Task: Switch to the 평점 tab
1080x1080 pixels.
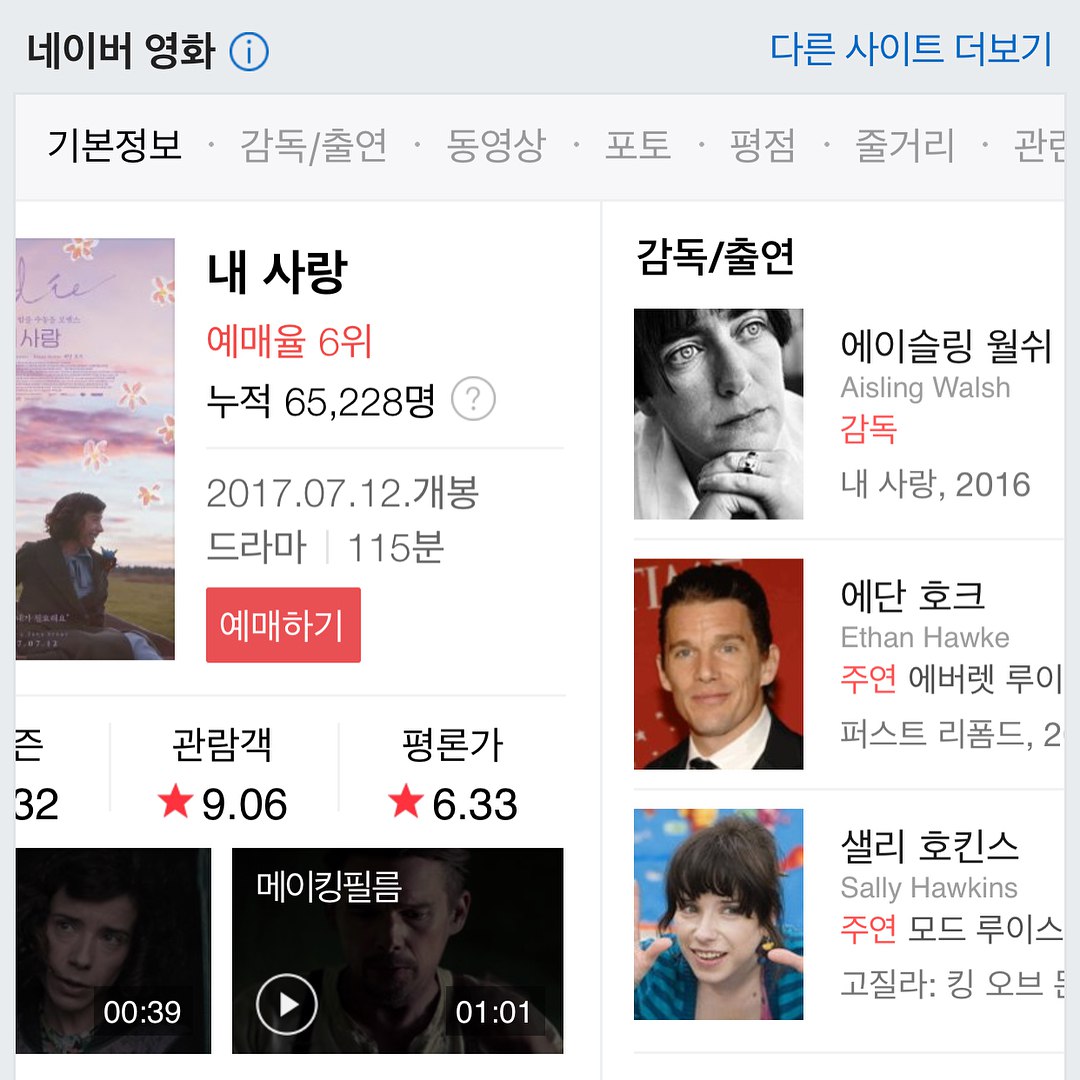Action: click(762, 146)
